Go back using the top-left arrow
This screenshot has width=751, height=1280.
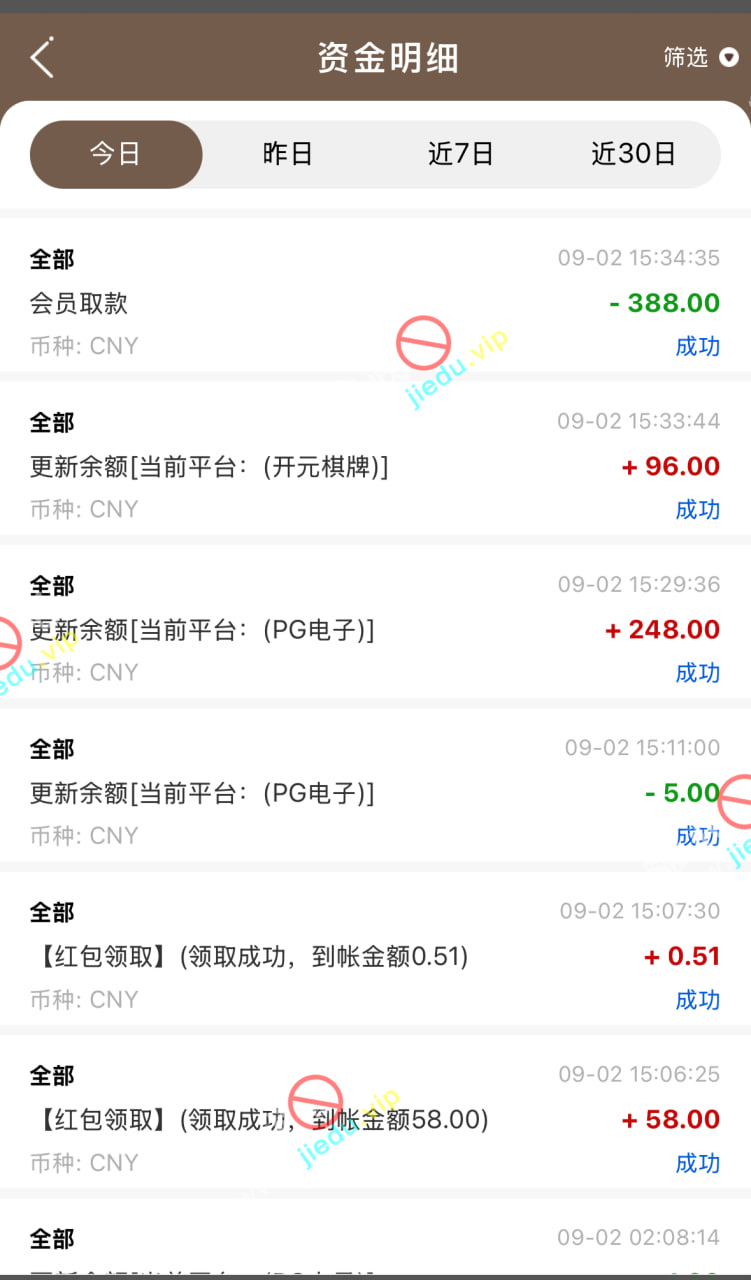point(41,58)
